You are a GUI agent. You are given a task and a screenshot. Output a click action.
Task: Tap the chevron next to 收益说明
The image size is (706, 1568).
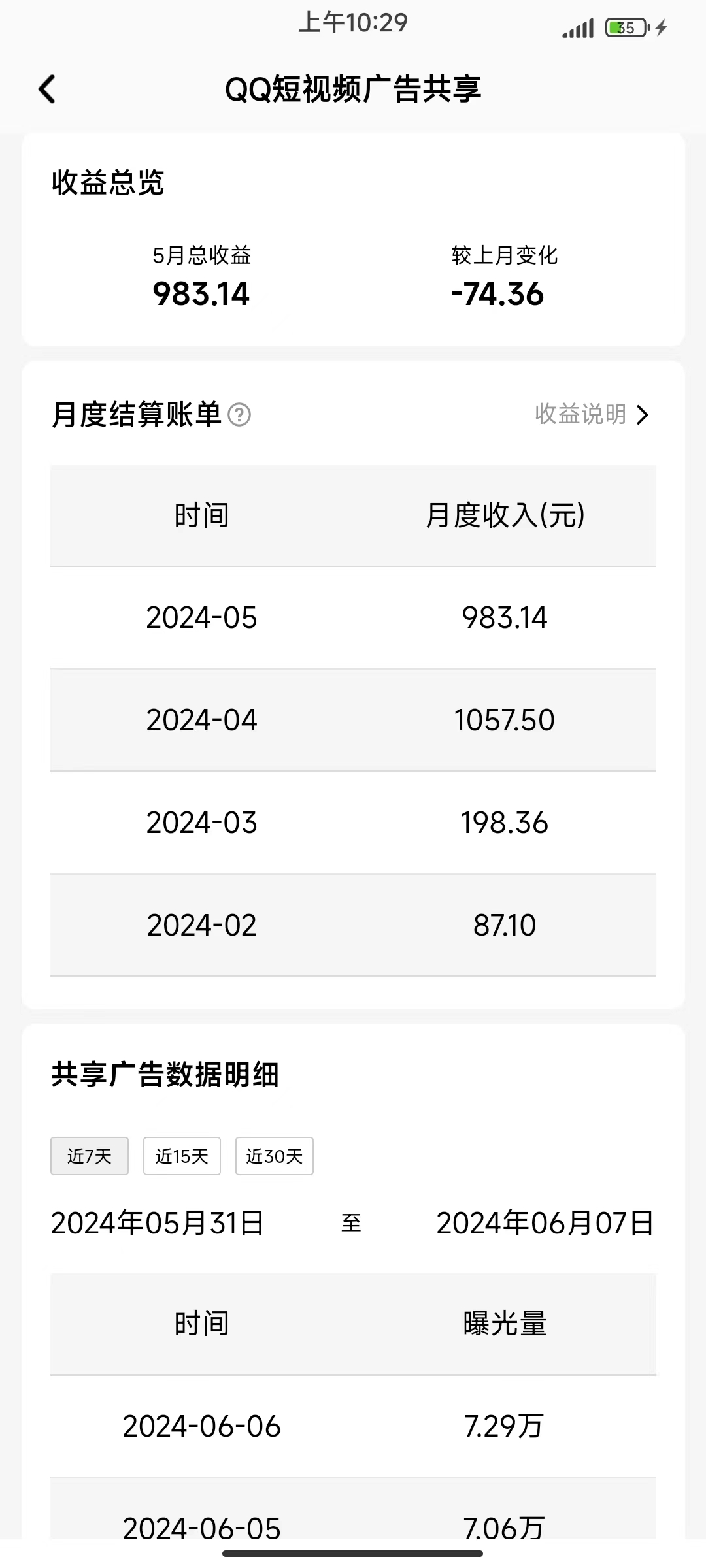(643, 415)
